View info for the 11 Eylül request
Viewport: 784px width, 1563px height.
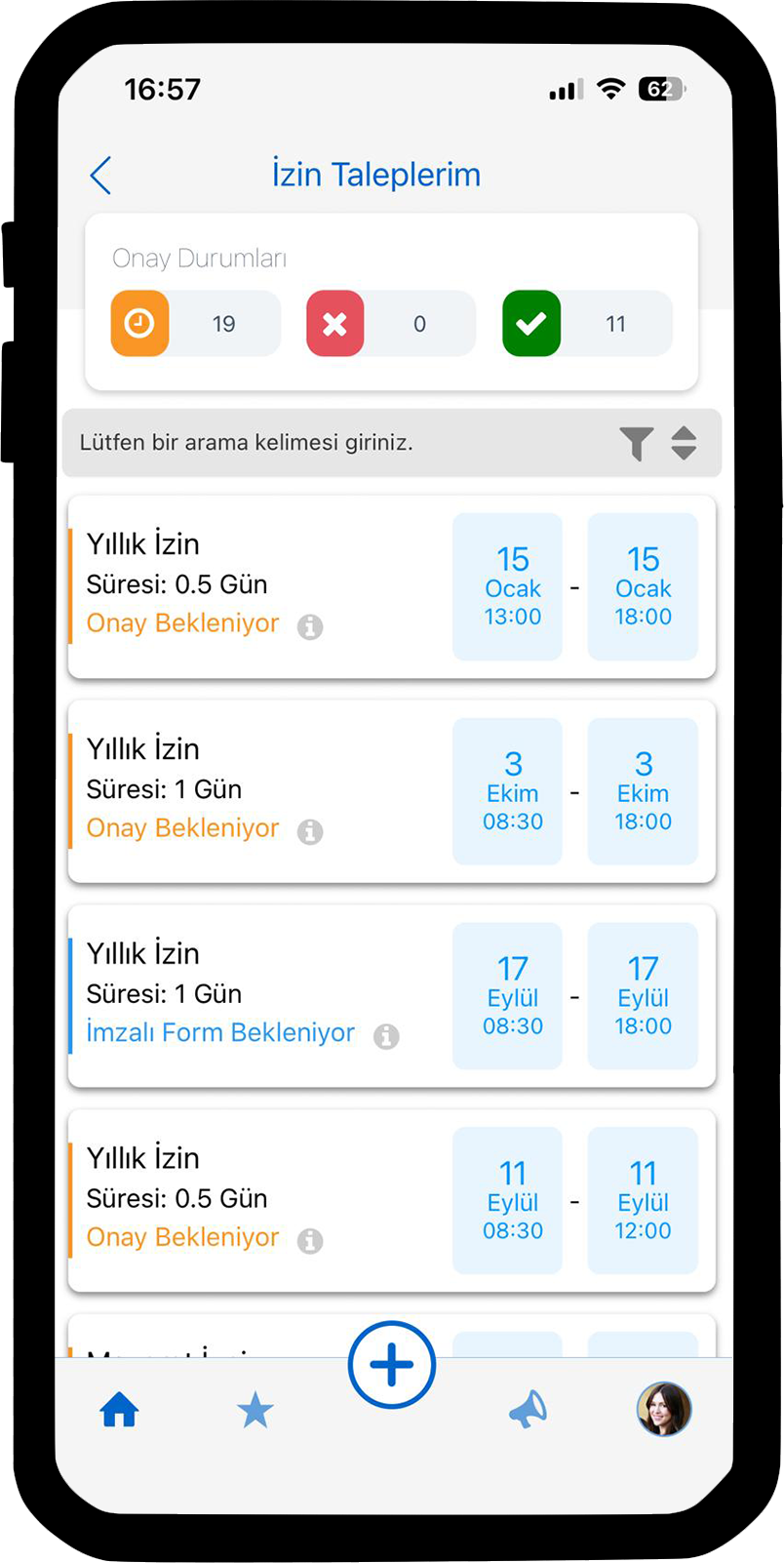tap(310, 1241)
